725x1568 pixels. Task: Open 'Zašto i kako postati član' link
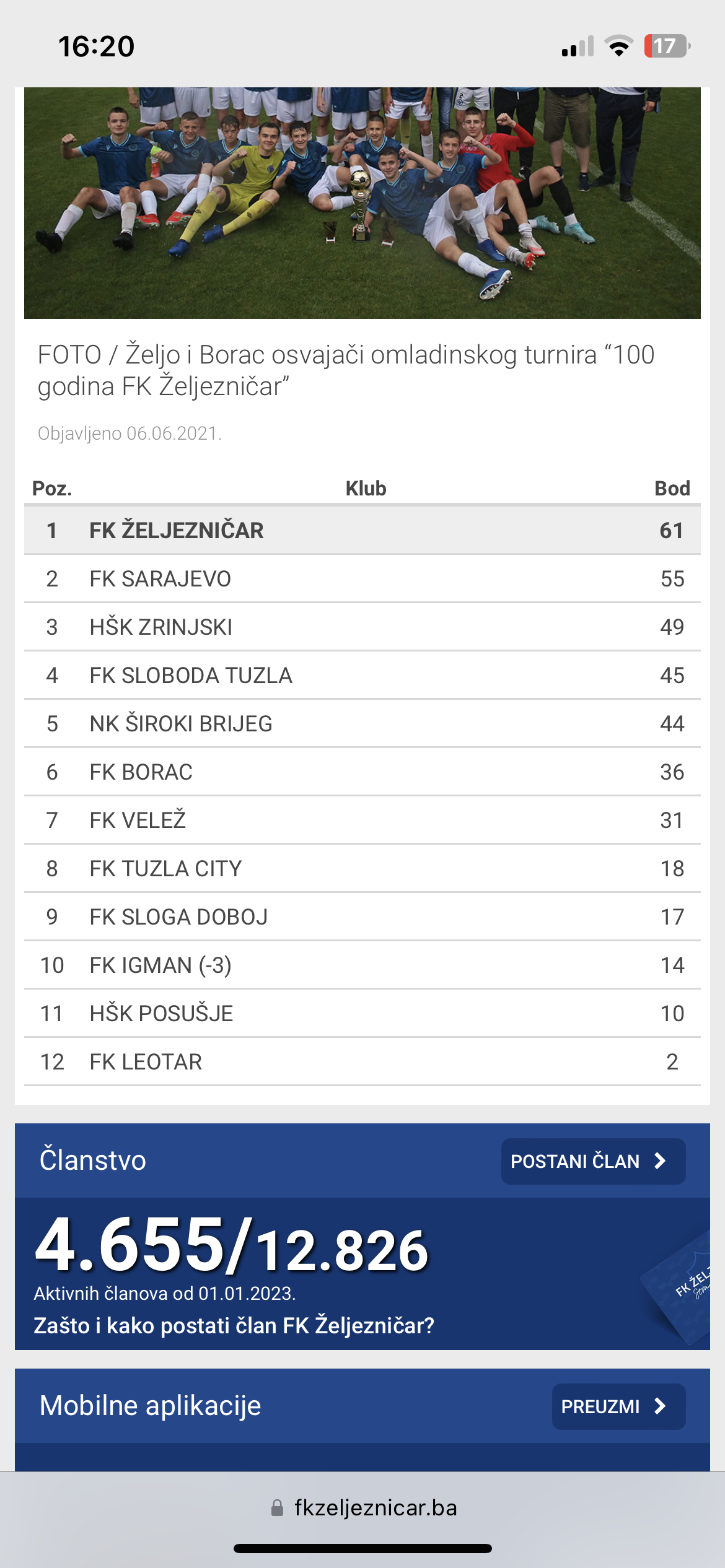coord(234,1325)
